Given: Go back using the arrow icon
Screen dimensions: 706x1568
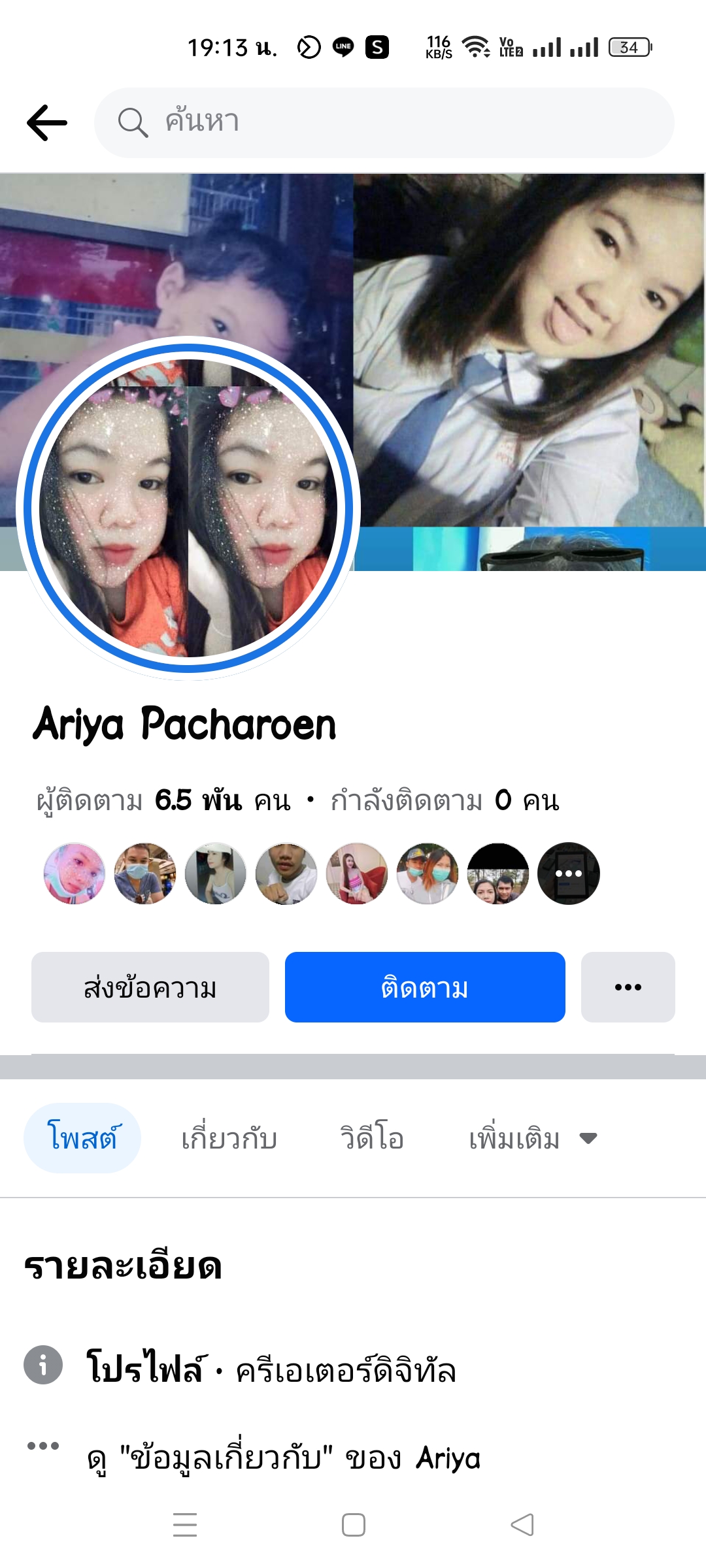Looking at the screenshot, I should coord(47,123).
